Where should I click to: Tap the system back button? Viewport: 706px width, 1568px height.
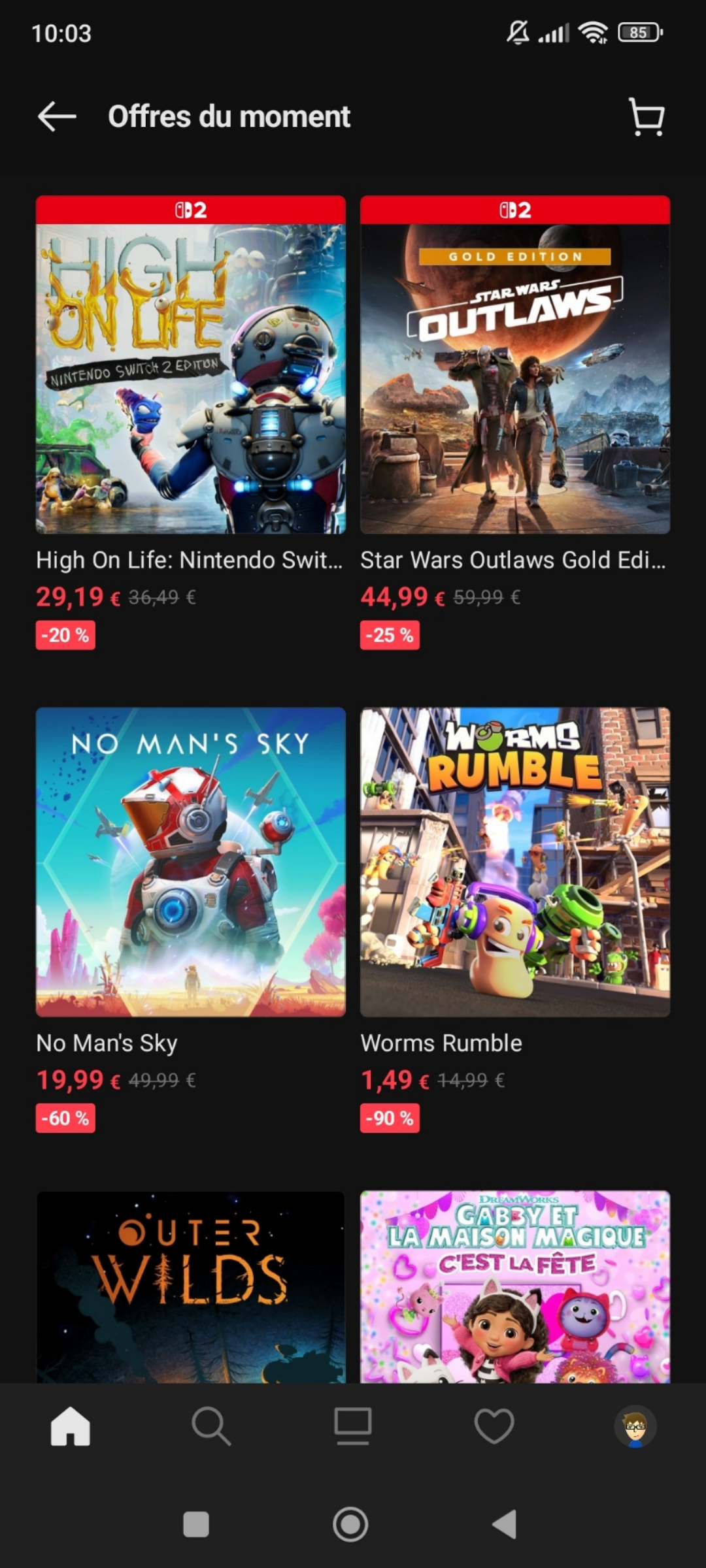505,1524
